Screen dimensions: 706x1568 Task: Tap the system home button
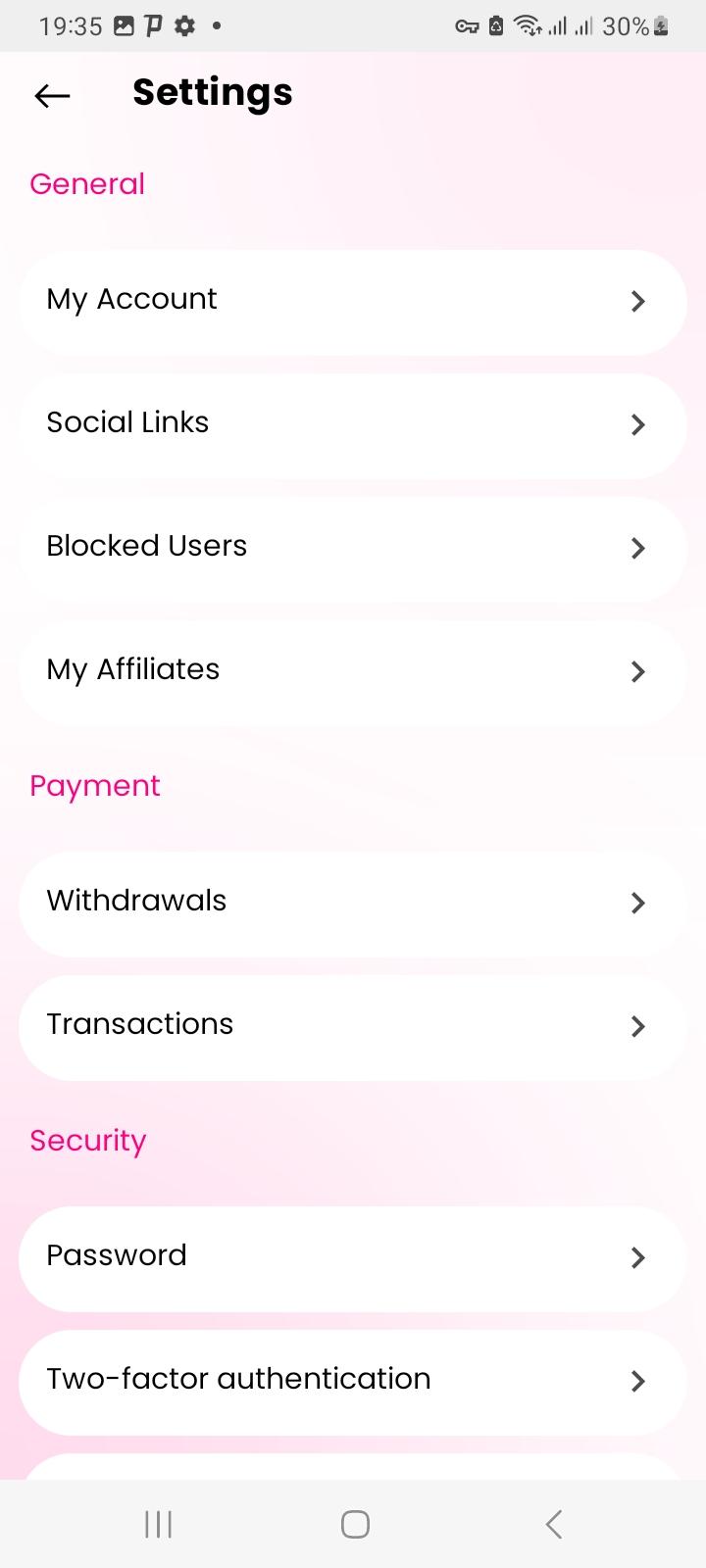click(x=355, y=1524)
